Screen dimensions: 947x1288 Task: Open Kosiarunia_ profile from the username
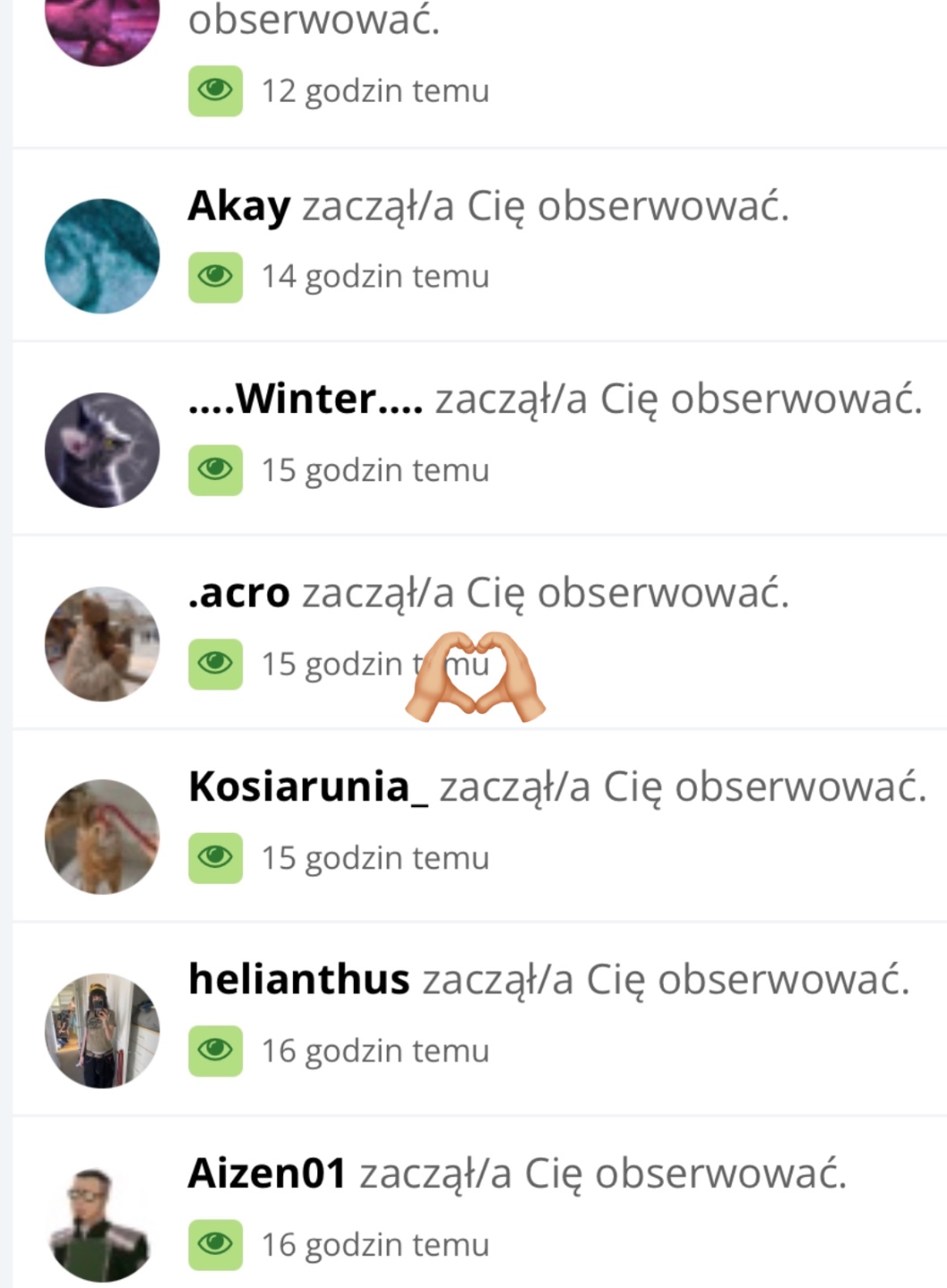tap(307, 787)
